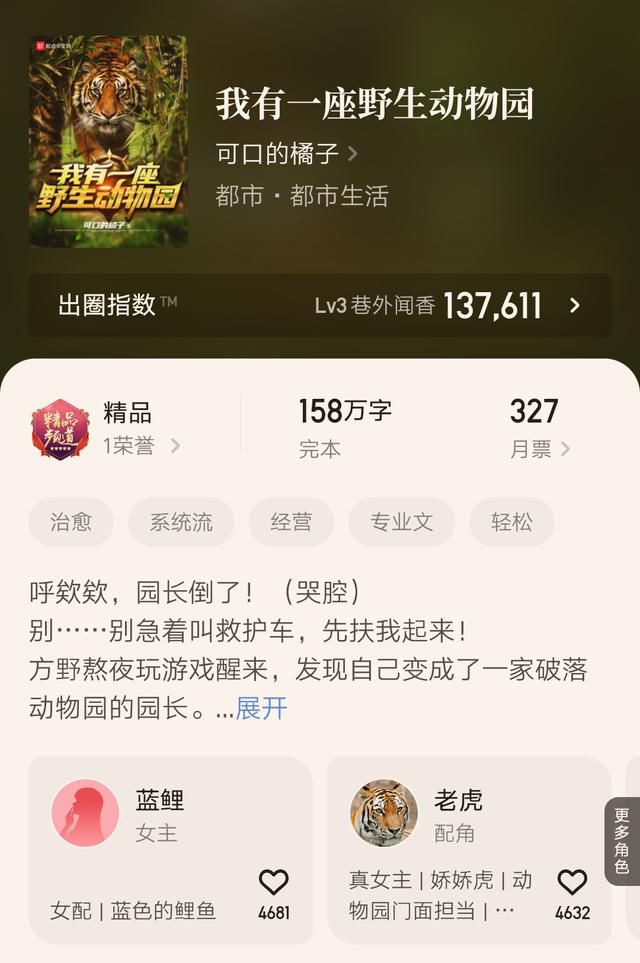Like the character 蓝鲤
The width and height of the screenshot is (640, 963).
[x=273, y=882]
